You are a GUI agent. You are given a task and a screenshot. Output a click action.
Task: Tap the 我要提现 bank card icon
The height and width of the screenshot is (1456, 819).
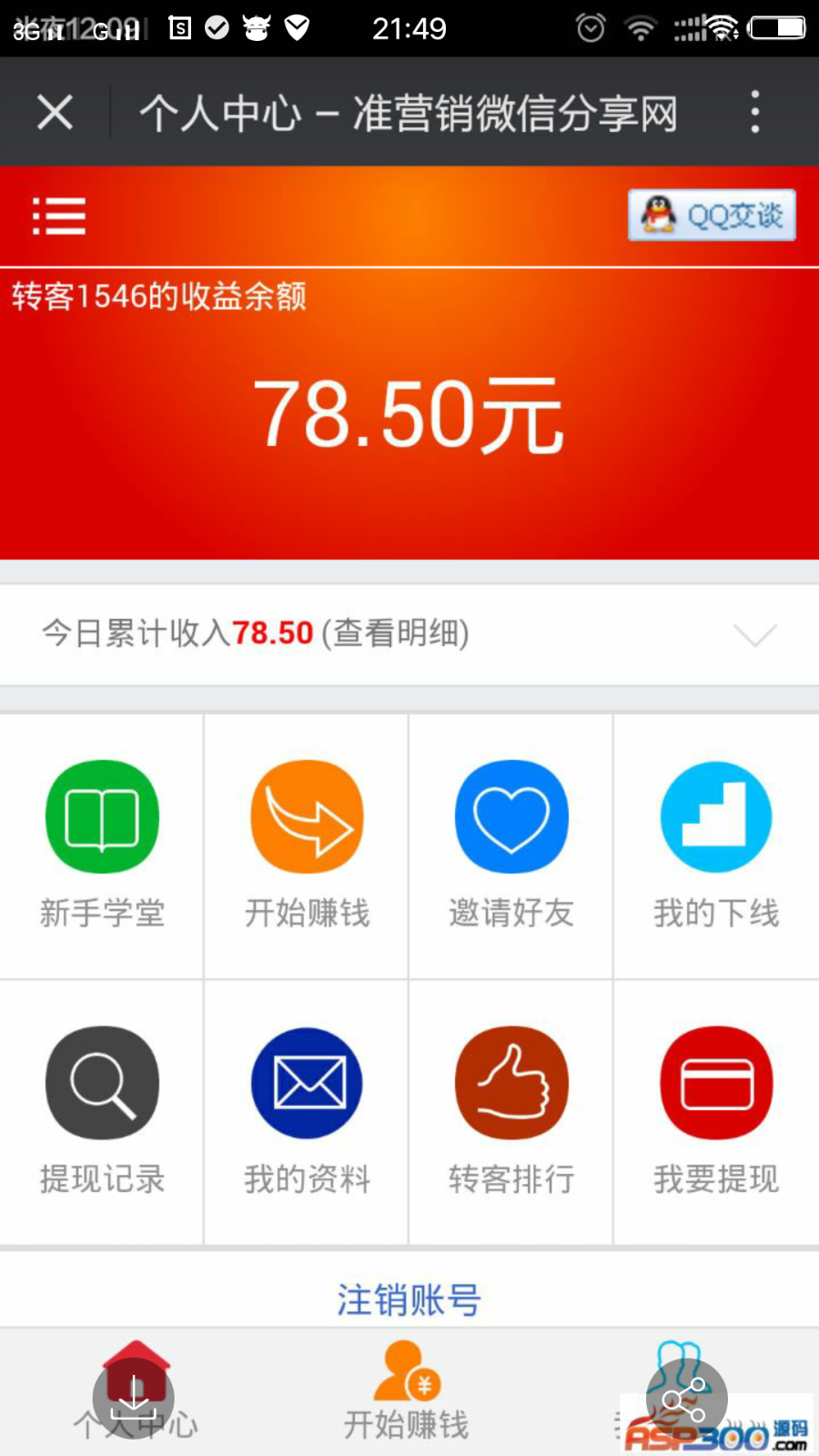click(x=716, y=1083)
